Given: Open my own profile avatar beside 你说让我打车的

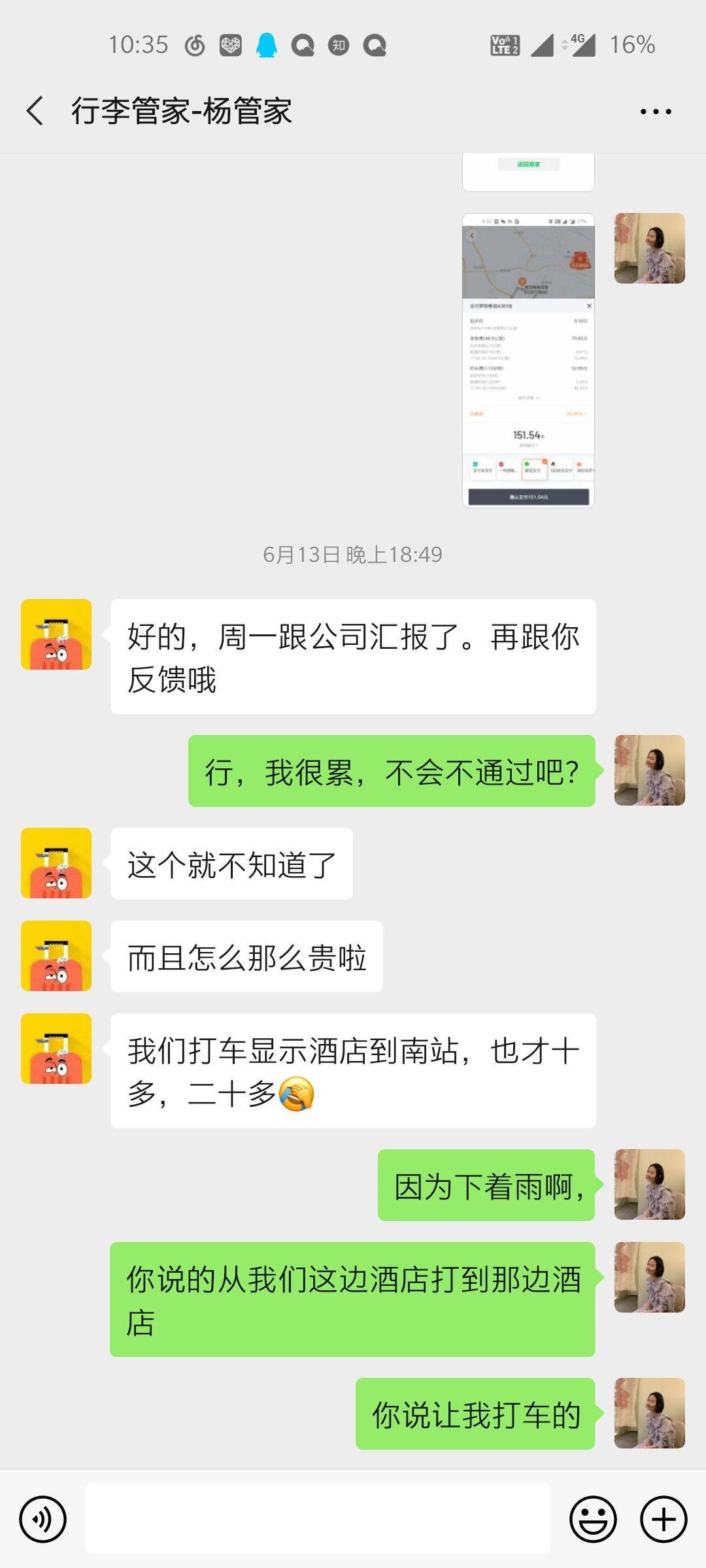Looking at the screenshot, I should (x=649, y=1413).
